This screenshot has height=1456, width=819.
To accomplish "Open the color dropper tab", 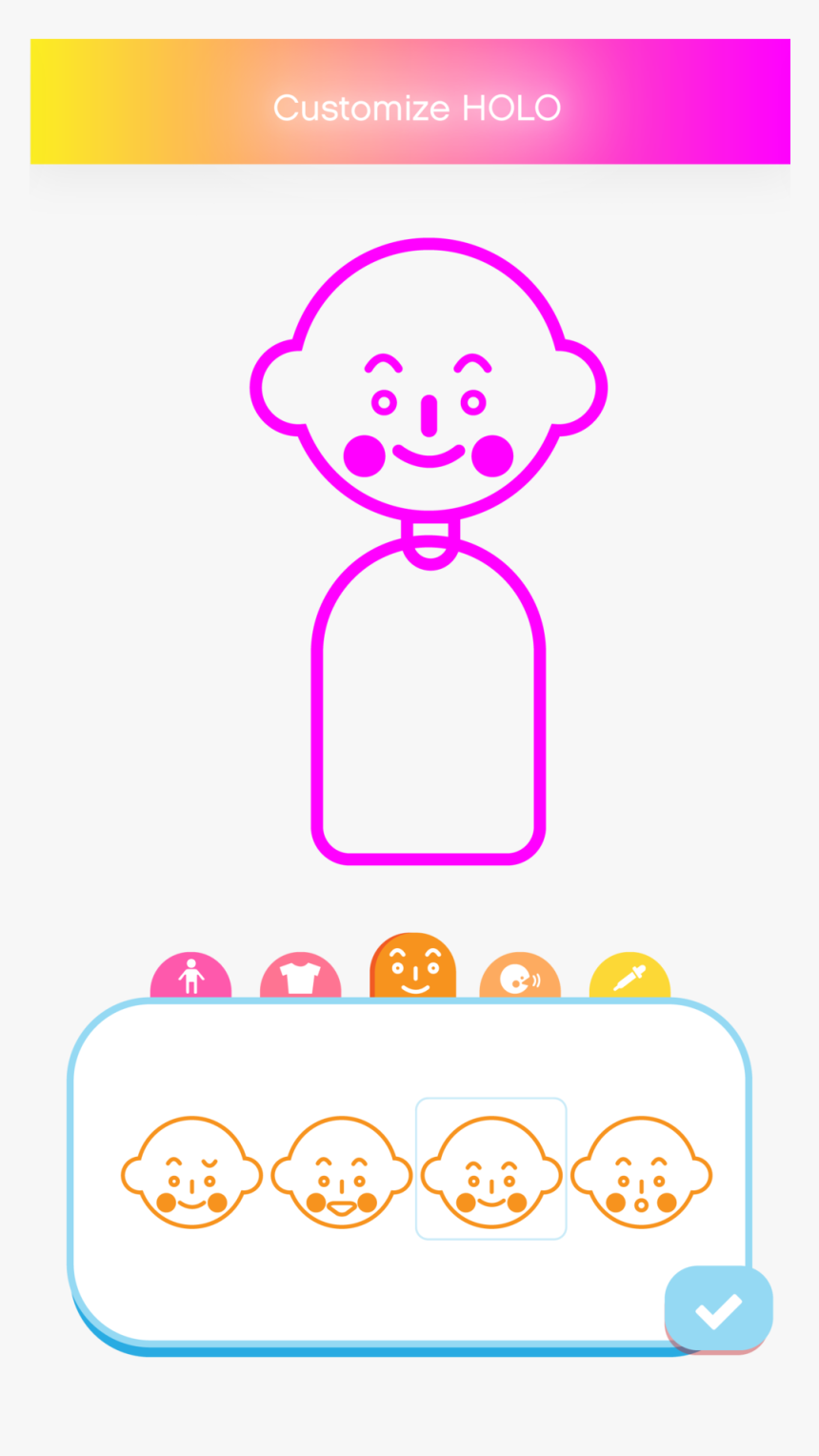I will tap(629, 977).
